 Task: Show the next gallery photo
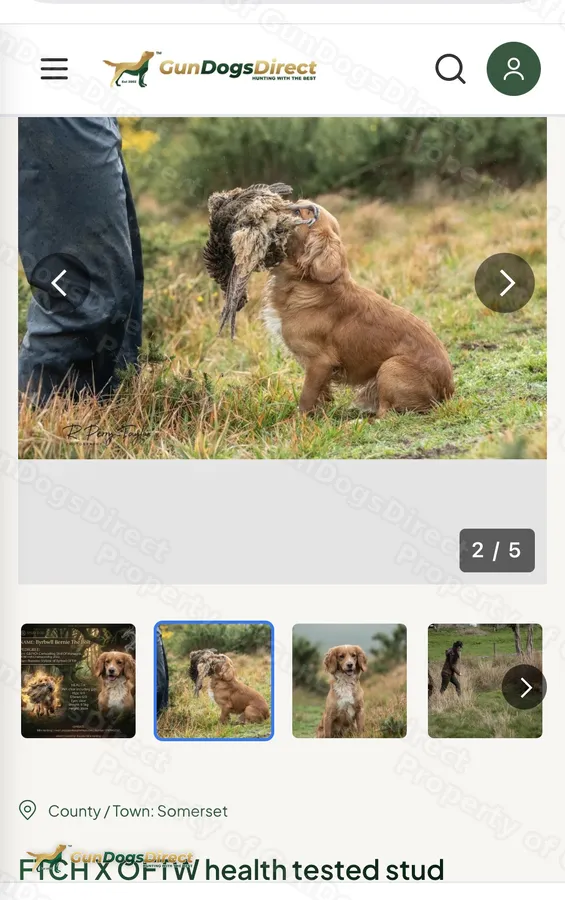pos(505,283)
